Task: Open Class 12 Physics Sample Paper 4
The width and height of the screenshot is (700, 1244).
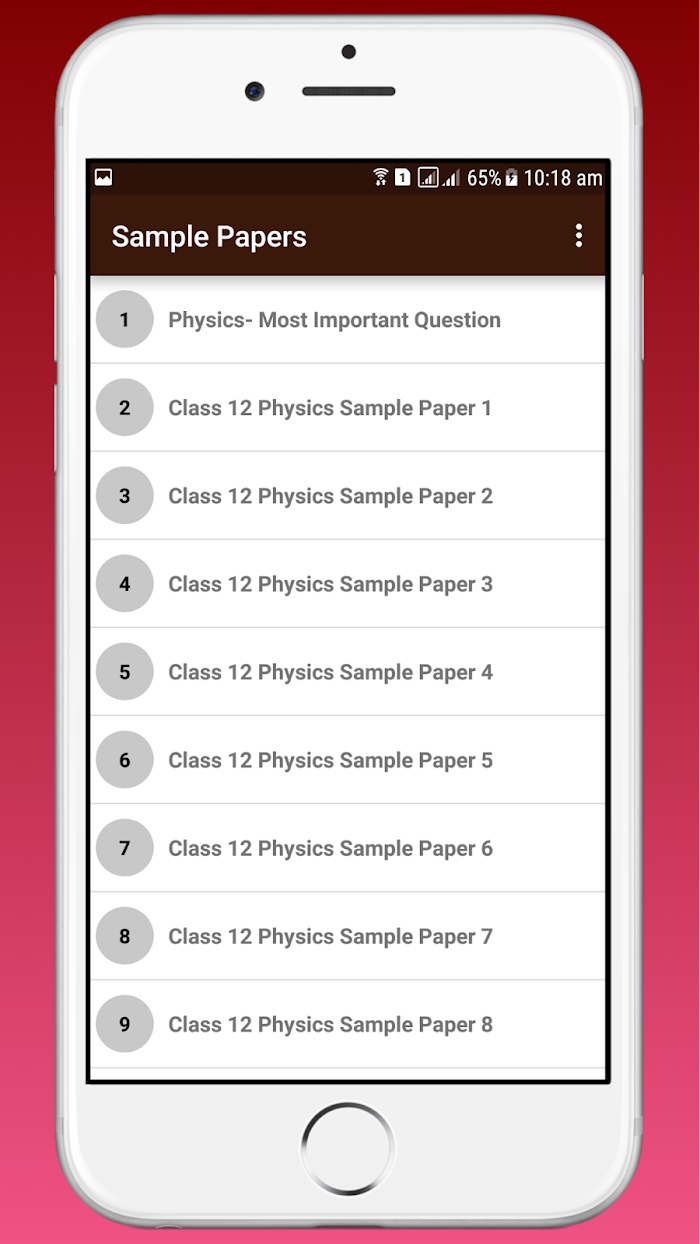Action: (x=348, y=672)
